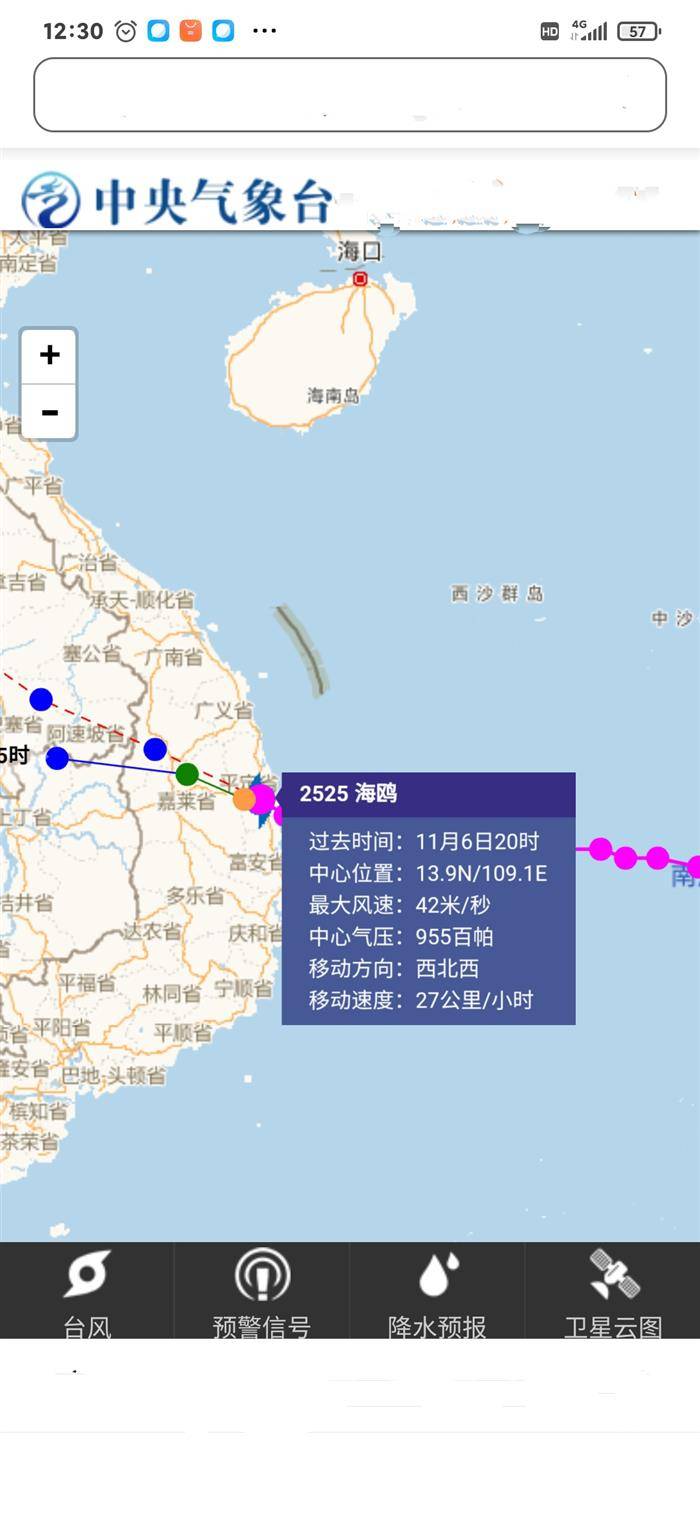The height and width of the screenshot is (1516, 700).
Task: Zoom in on the map
Action: (x=49, y=355)
